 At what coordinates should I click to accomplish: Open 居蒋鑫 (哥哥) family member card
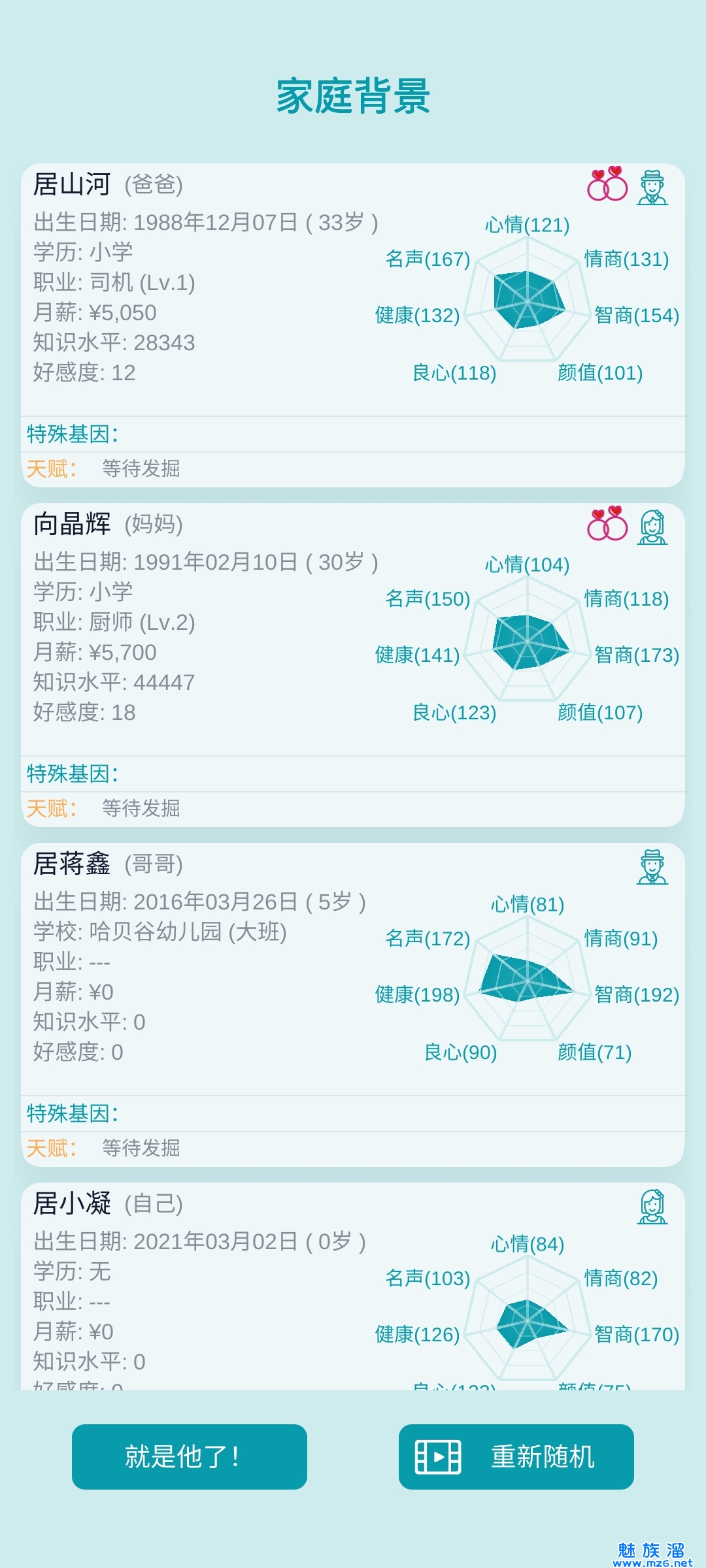tap(353, 1004)
